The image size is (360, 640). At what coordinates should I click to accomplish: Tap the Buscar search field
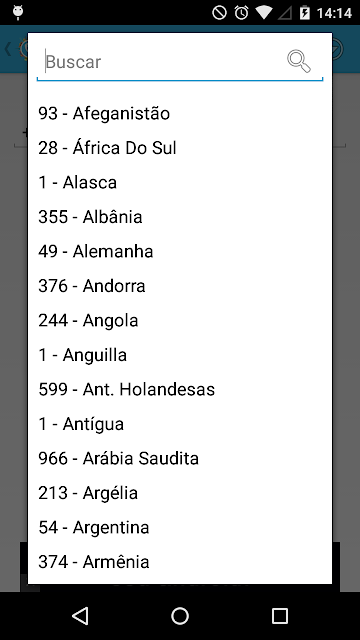tap(180, 62)
